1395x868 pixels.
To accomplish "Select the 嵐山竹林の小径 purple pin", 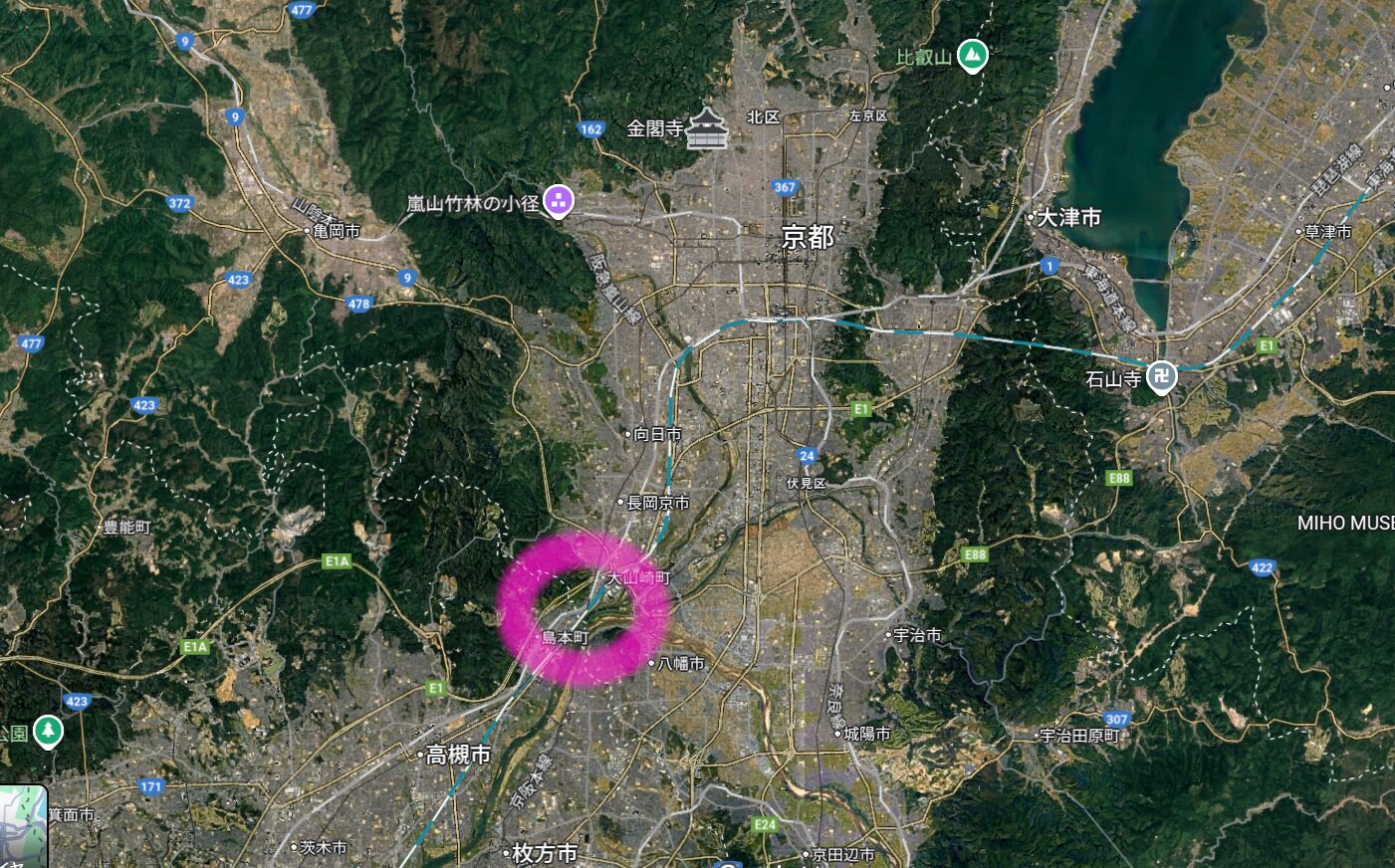I will tap(559, 200).
